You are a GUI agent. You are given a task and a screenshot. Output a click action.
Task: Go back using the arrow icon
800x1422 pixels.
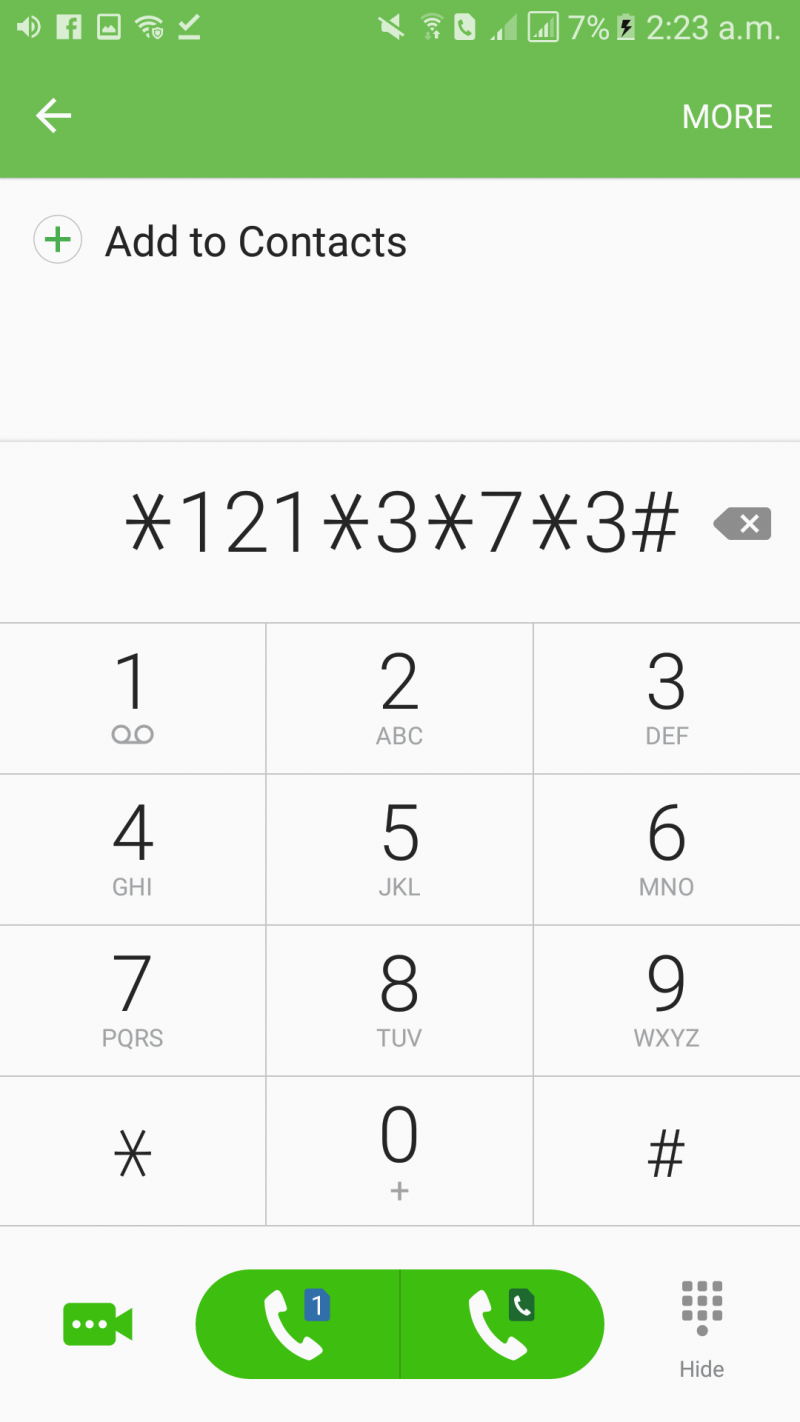[54, 116]
